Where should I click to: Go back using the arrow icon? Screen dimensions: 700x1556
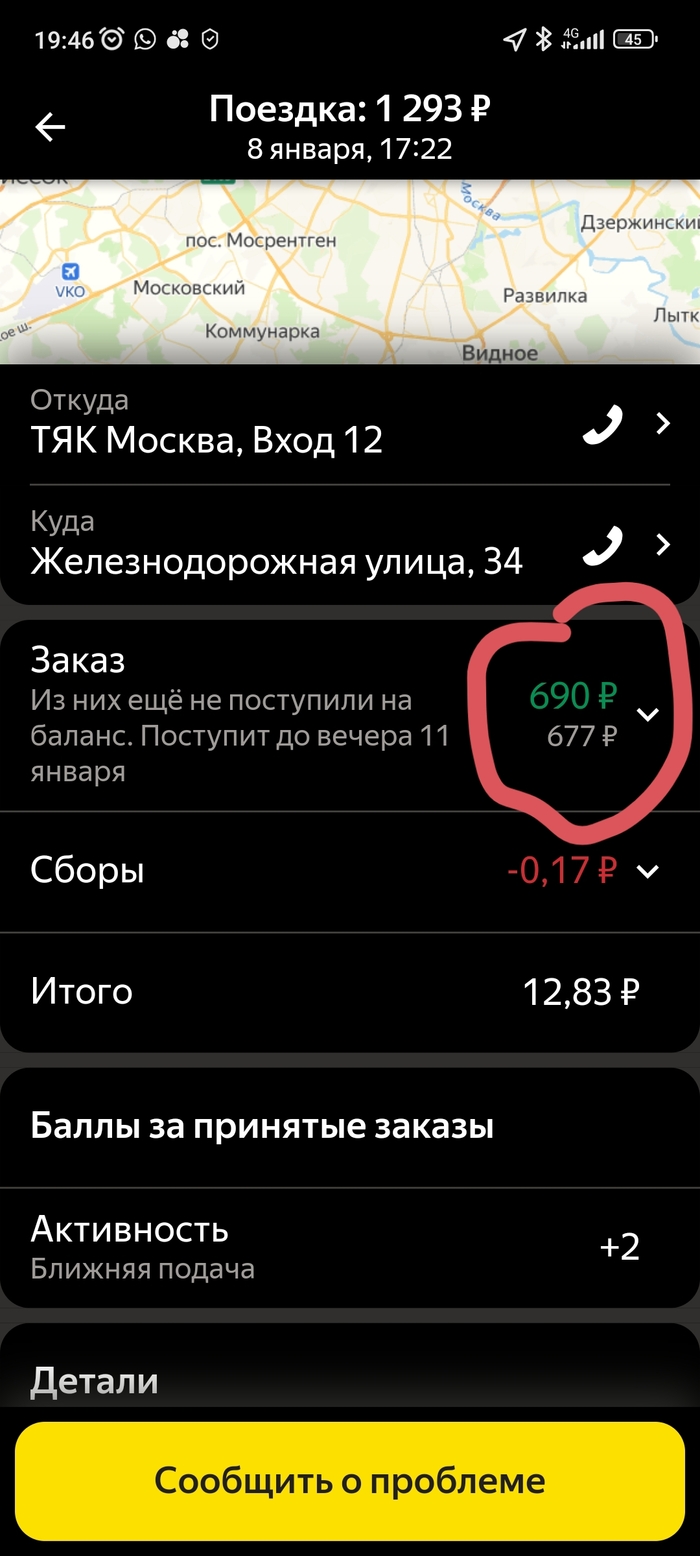click(50, 127)
